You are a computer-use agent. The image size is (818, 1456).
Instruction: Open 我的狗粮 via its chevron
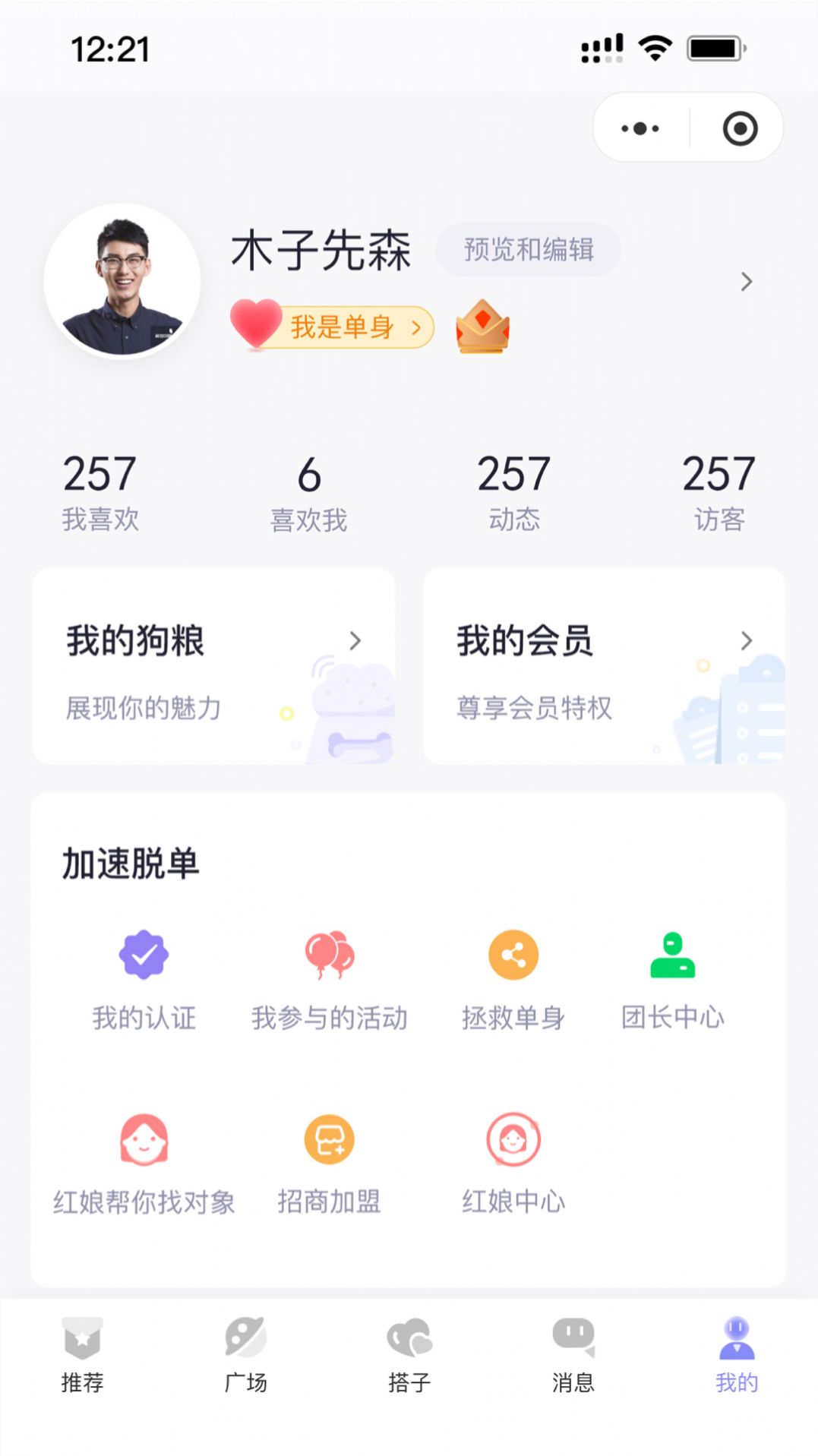(x=357, y=642)
